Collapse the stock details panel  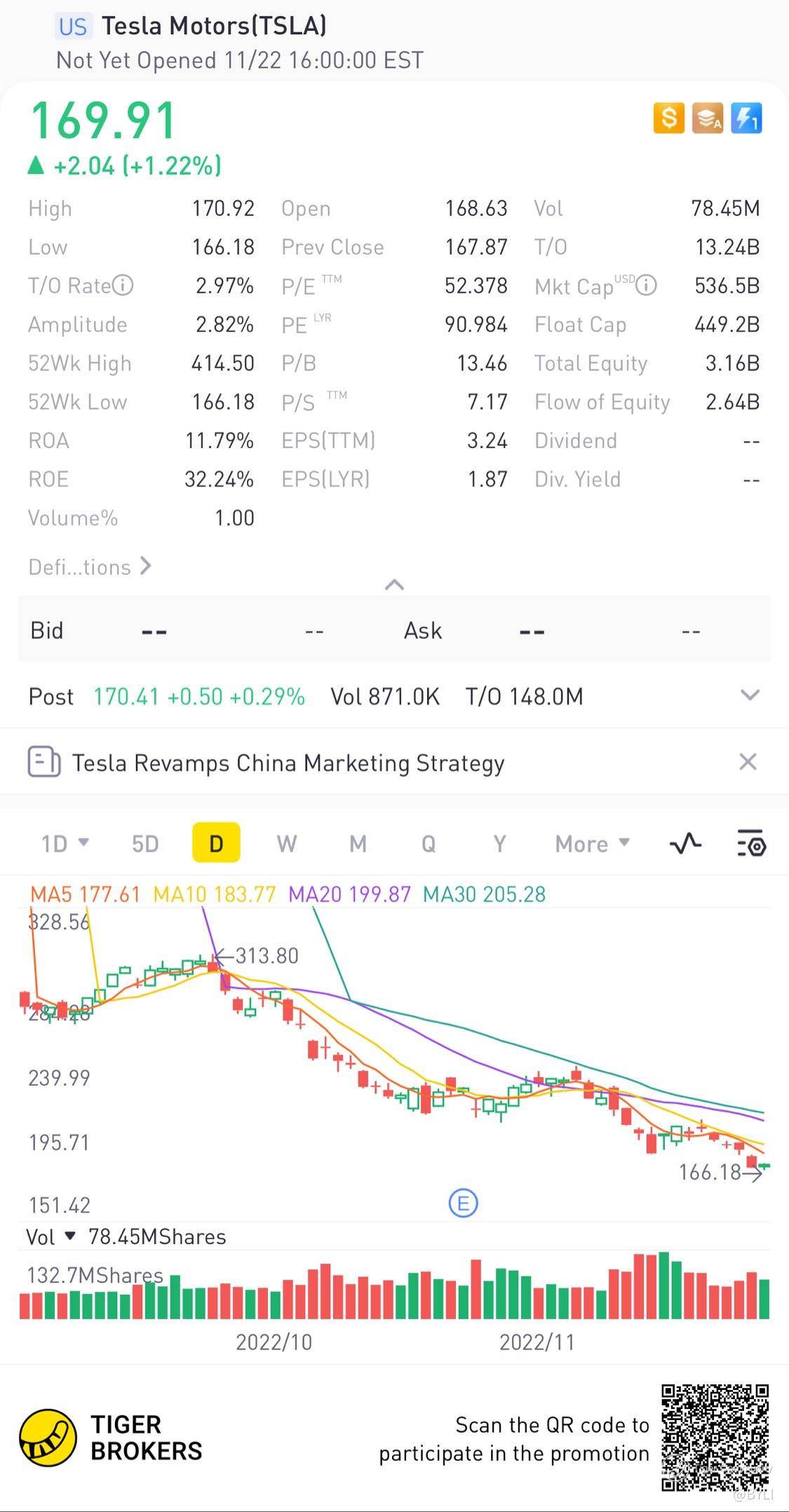coord(394,585)
